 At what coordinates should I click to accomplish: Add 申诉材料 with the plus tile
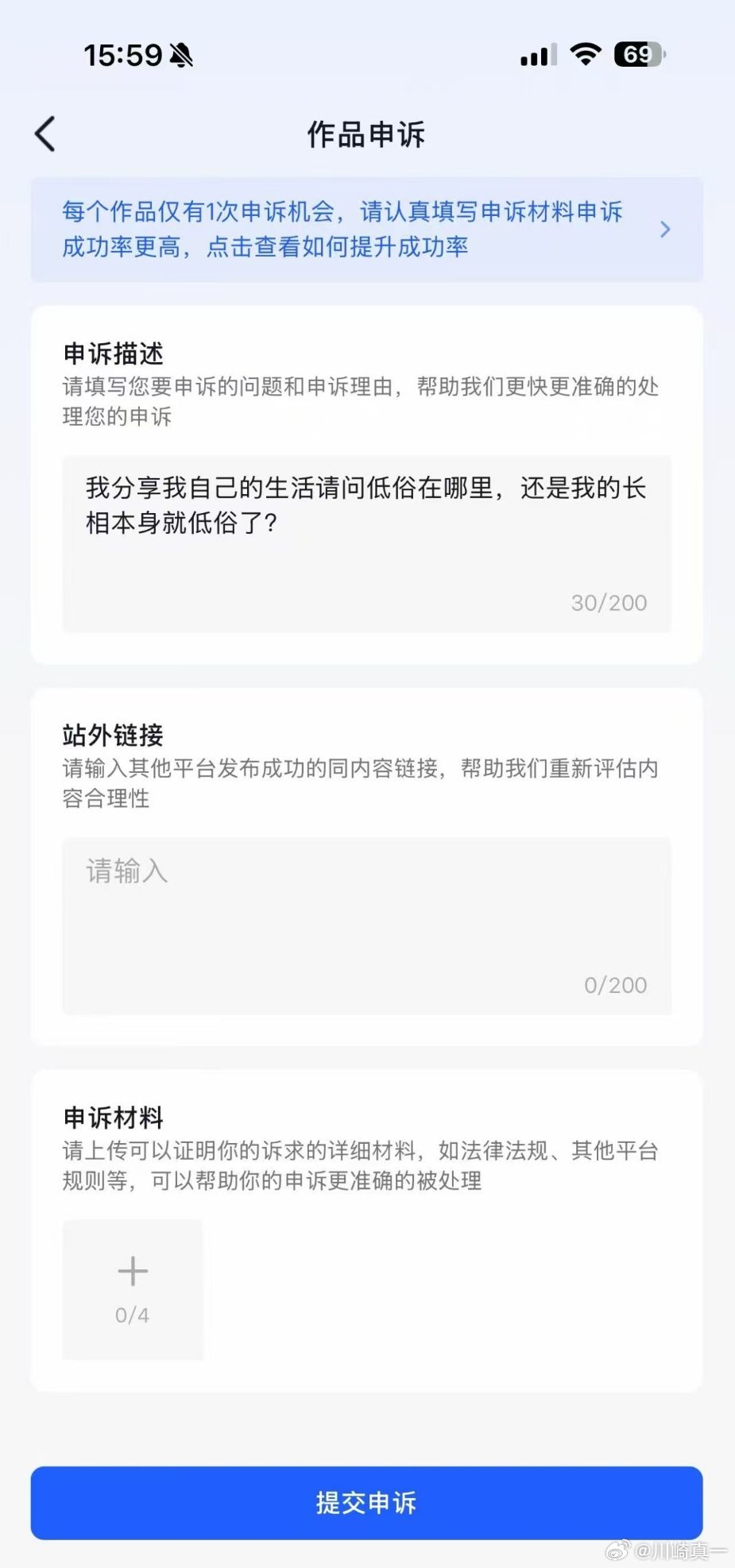[x=133, y=1288]
